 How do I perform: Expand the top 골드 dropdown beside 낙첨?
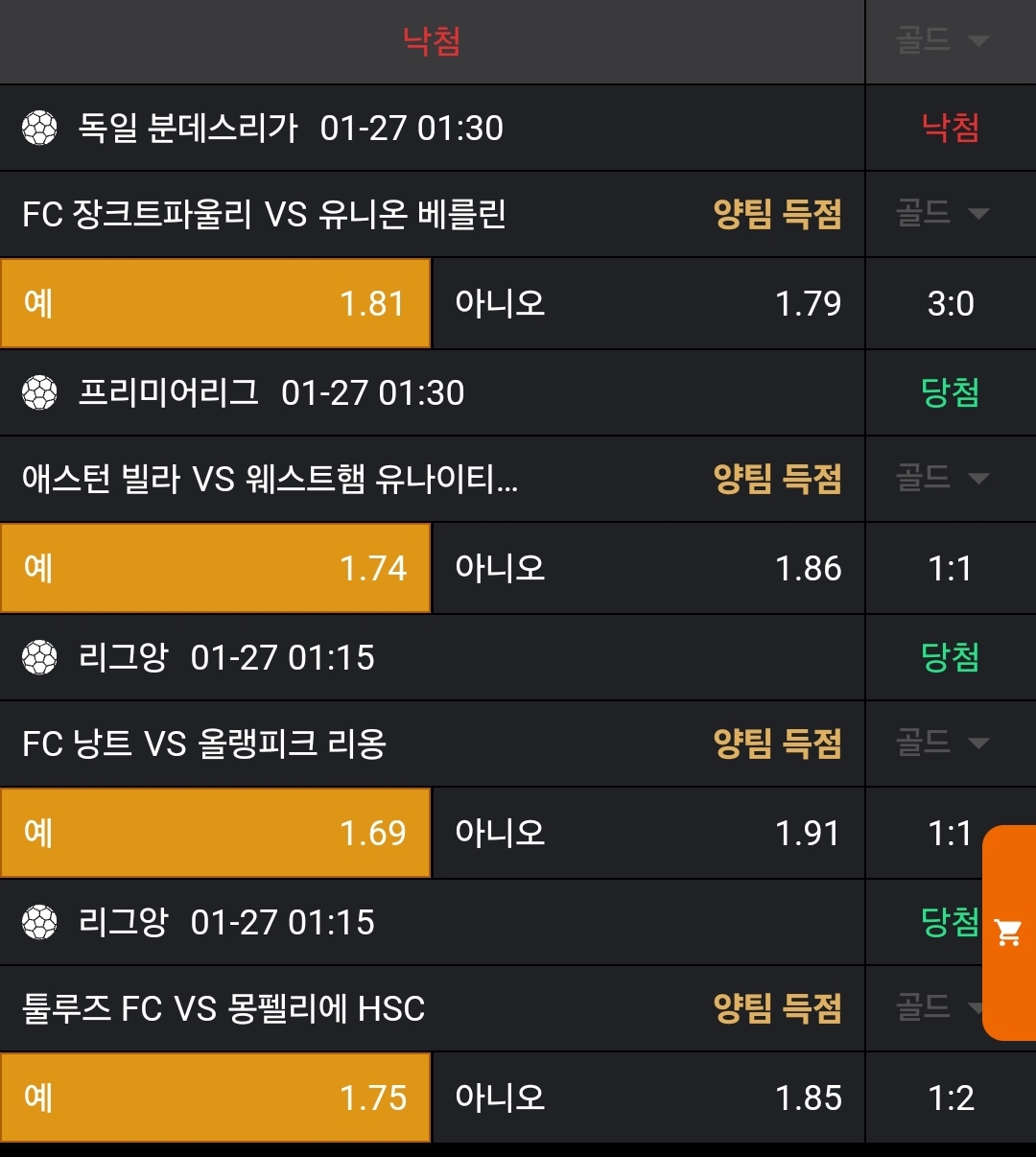(942, 40)
